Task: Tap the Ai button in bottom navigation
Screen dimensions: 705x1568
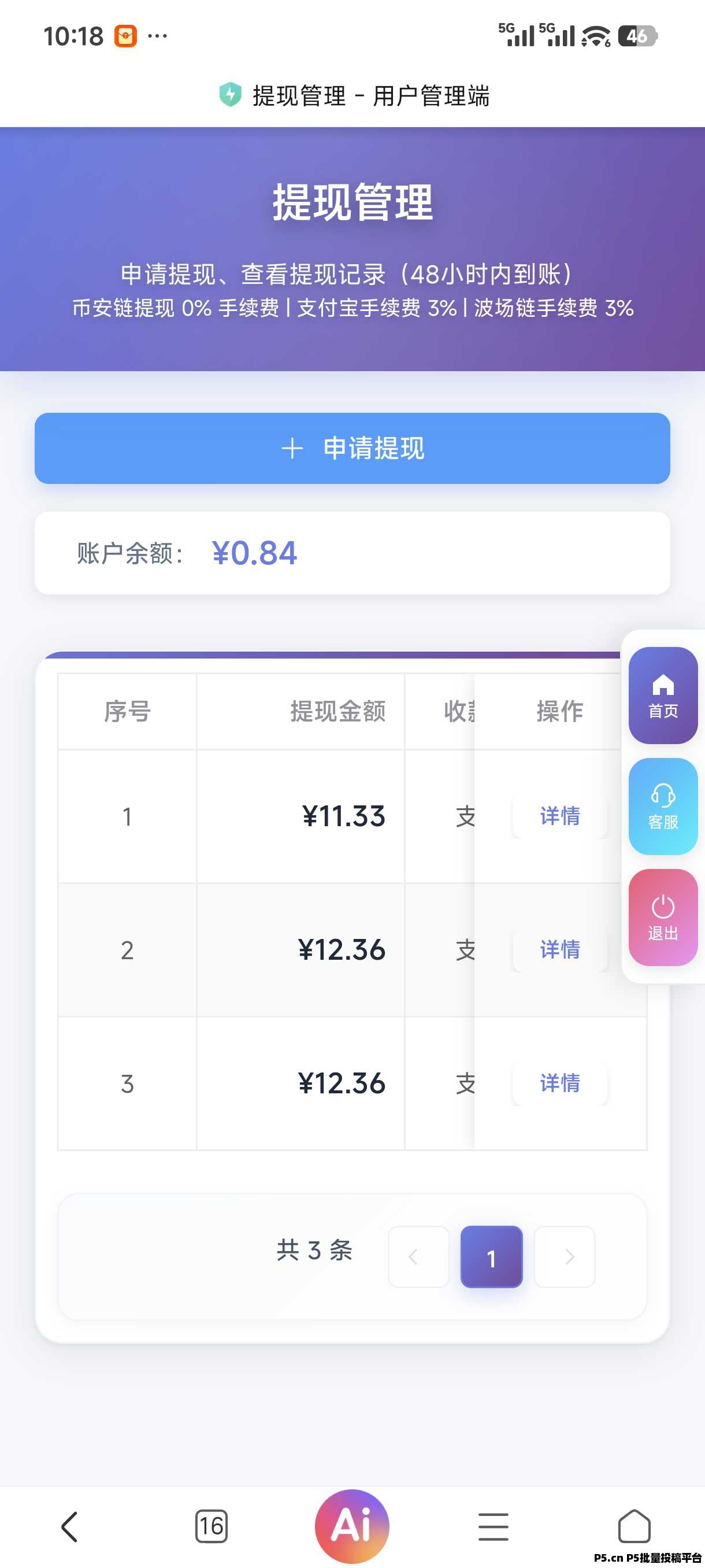Action: coord(351,1523)
